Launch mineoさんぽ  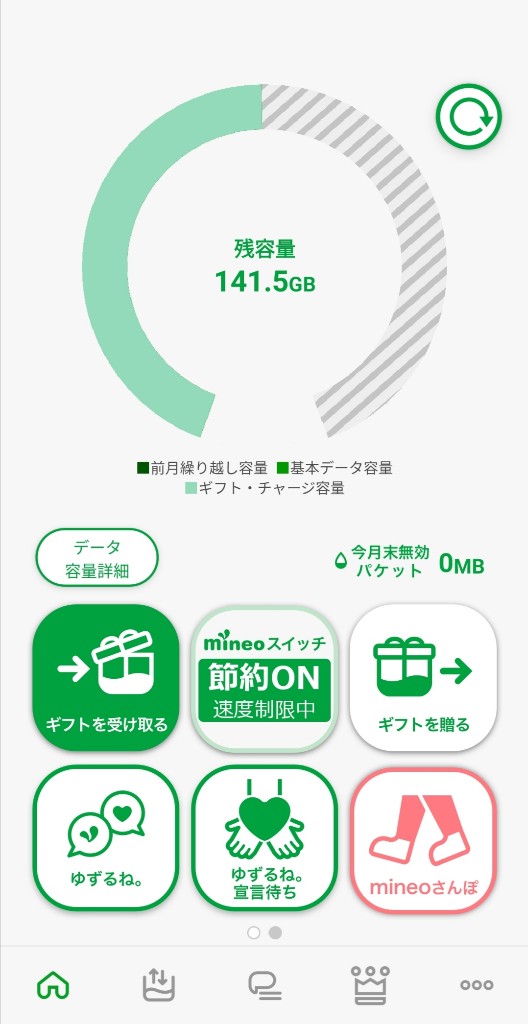423,840
